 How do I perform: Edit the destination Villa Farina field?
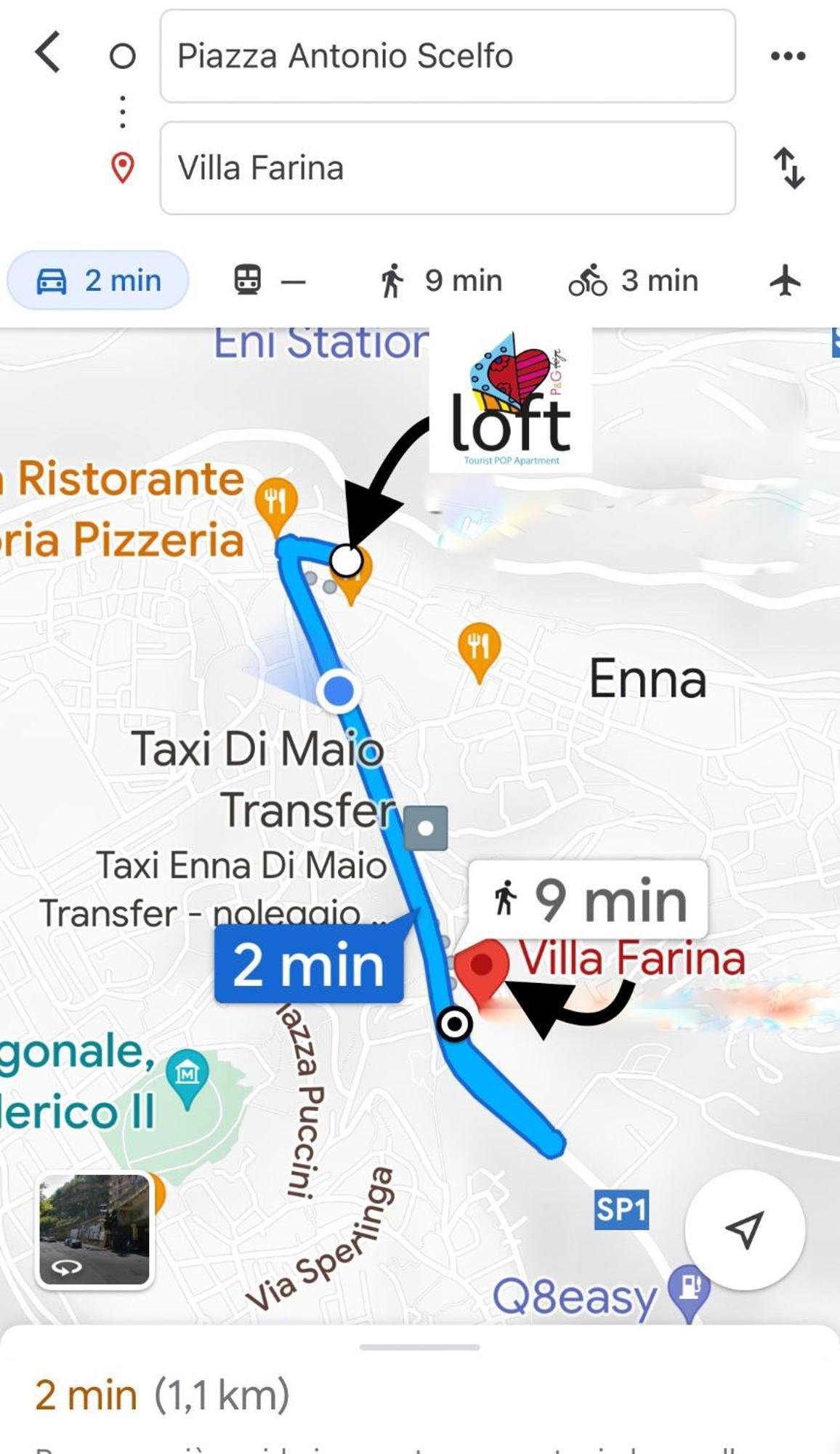pyautogui.click(x=447, y=168)
